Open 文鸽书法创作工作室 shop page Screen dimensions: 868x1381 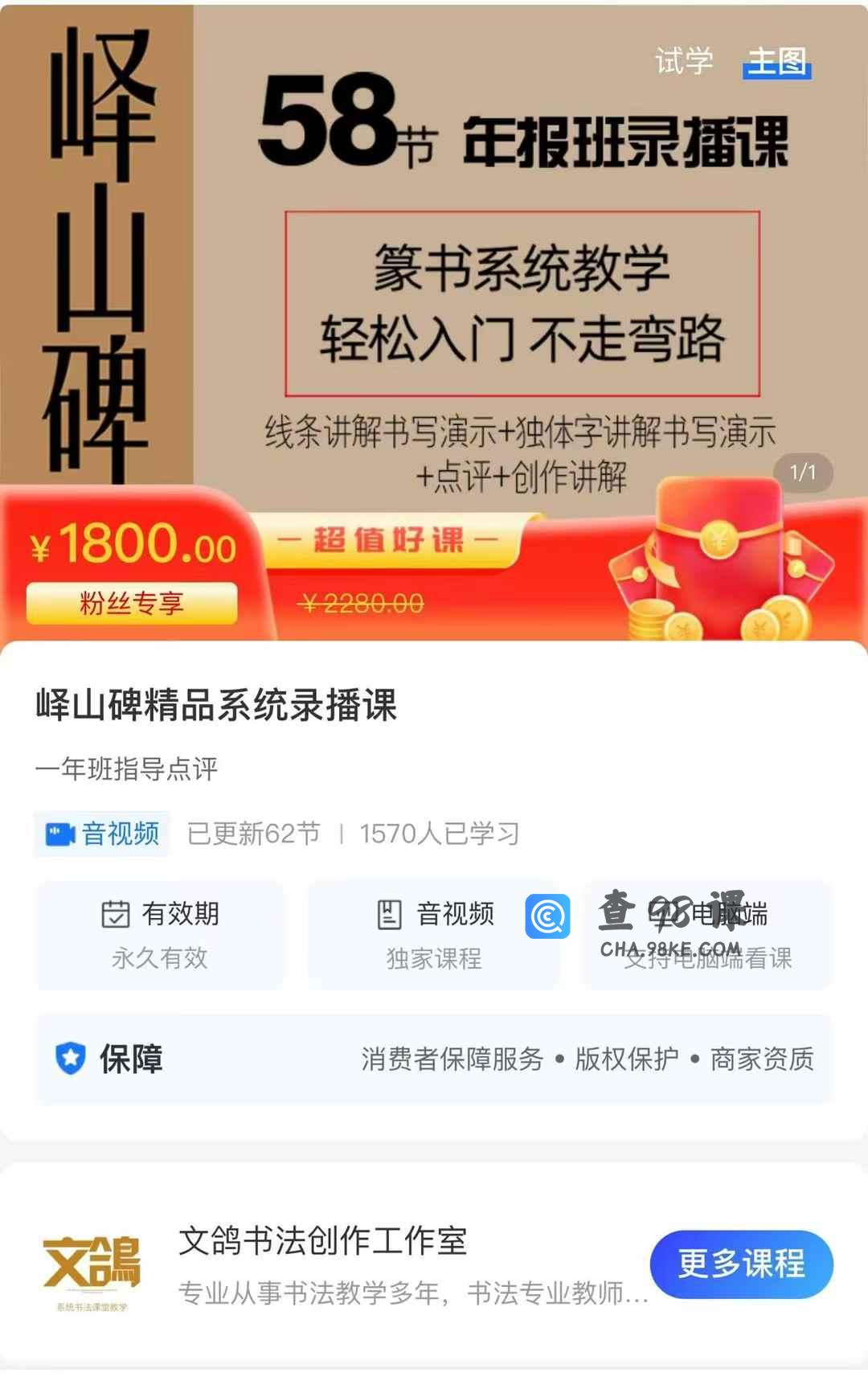(x=323, y=1242)
